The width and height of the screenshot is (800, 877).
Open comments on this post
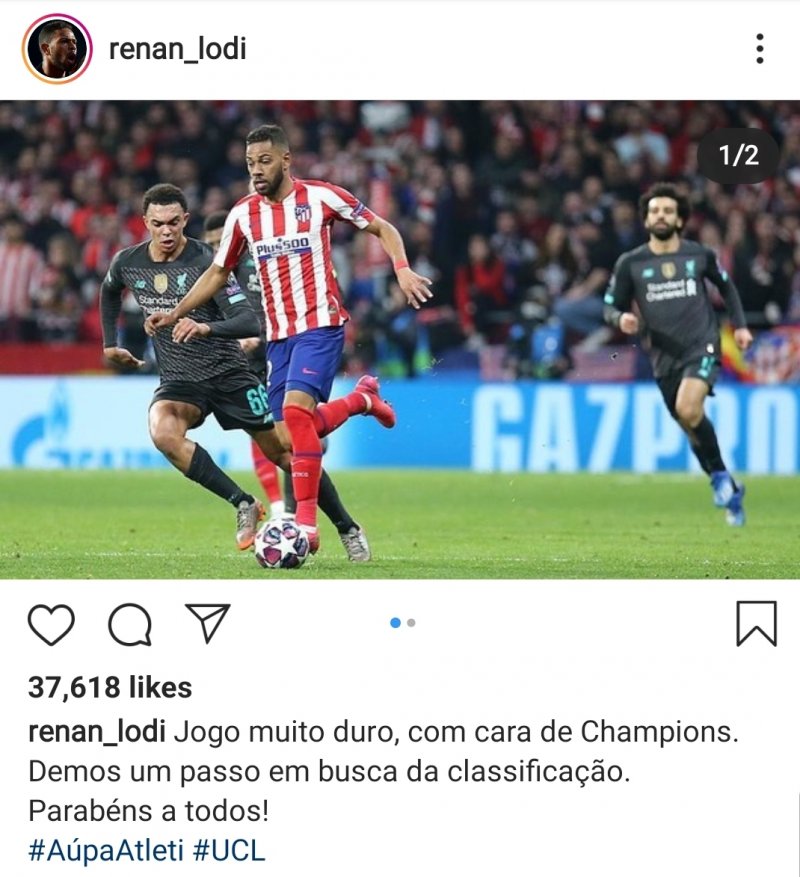(130, 625)
